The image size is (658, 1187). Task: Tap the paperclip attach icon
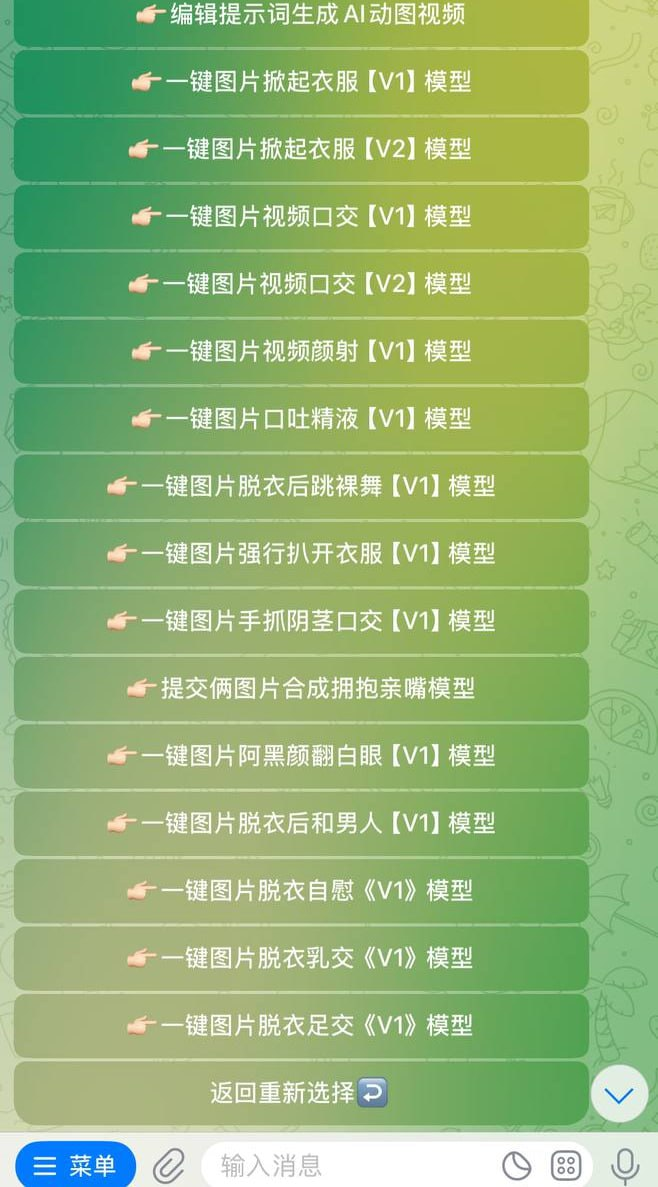coord(169,1165)
